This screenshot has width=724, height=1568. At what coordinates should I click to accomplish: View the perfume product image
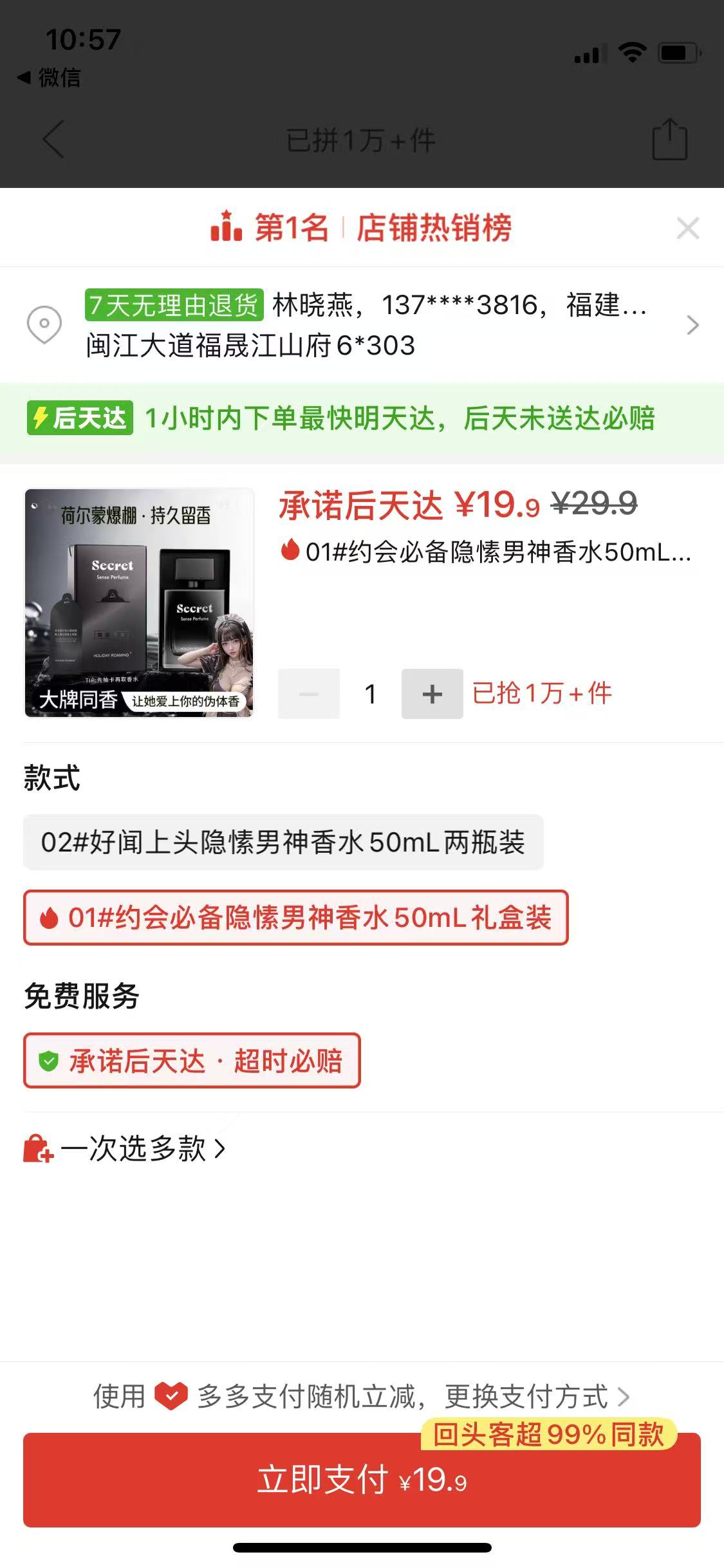click(x=139, y=602)
